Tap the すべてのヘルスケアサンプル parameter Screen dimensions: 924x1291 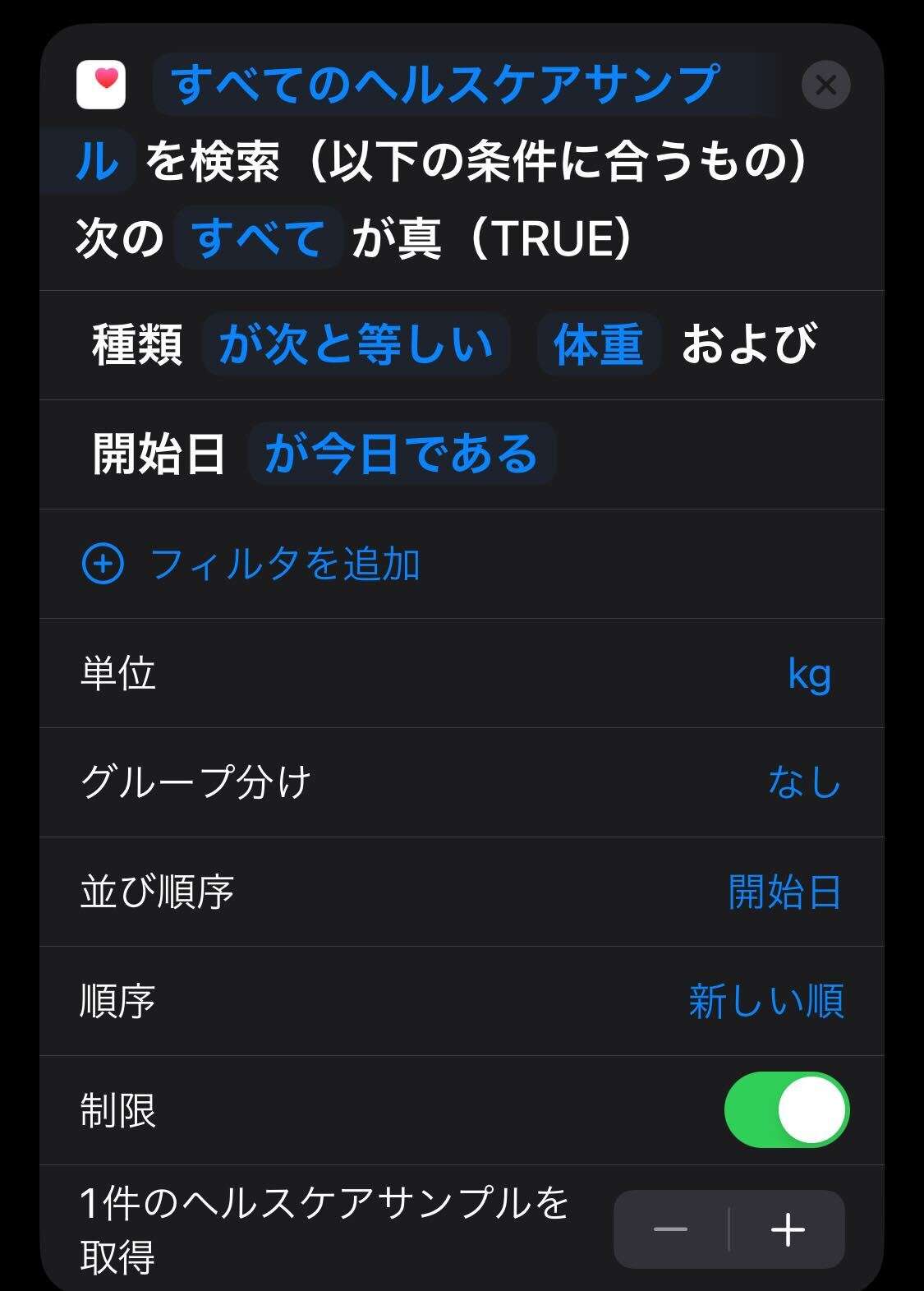point(444,85)
